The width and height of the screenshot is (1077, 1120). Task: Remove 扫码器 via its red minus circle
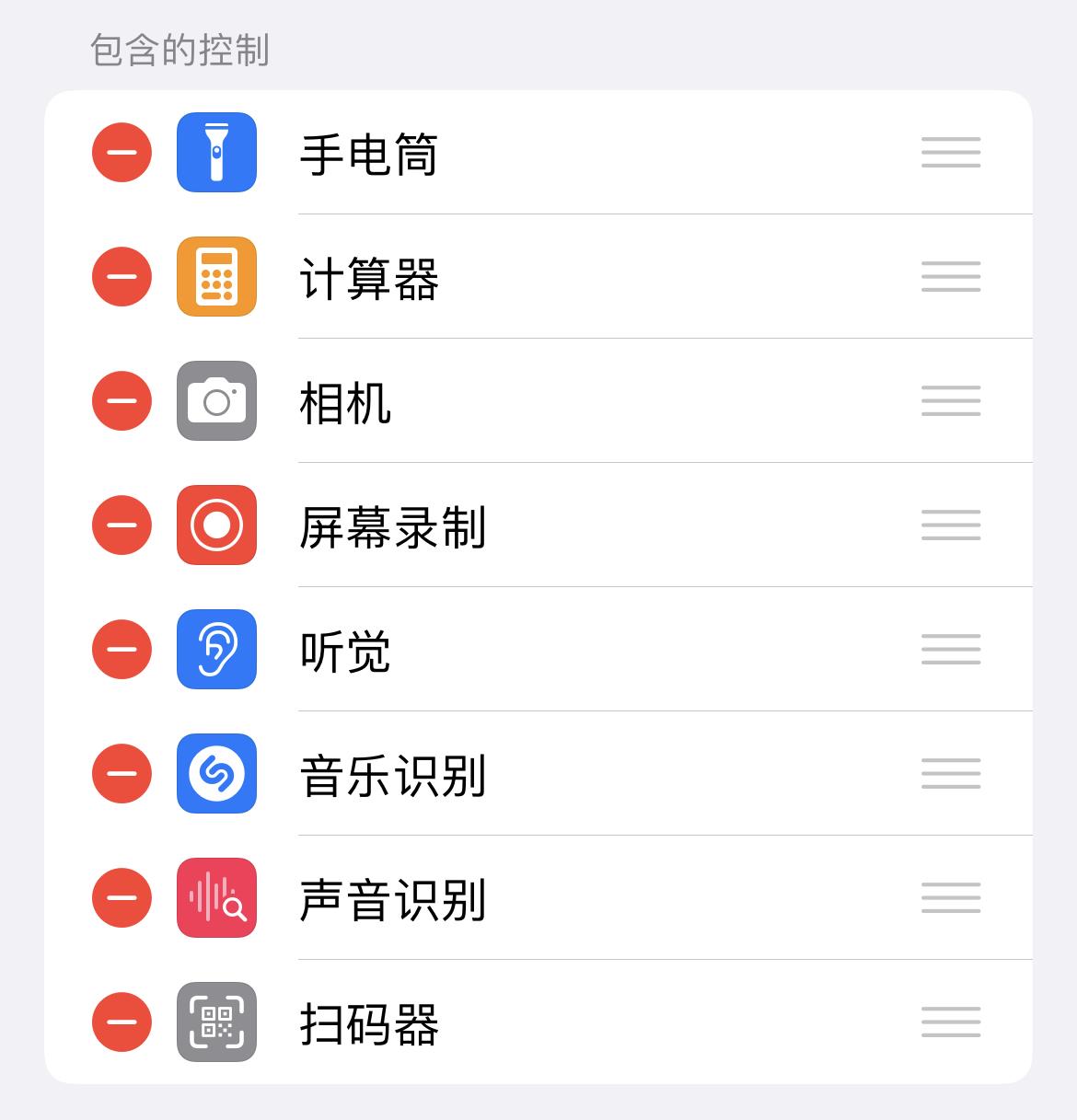(x=121, y=1023)
